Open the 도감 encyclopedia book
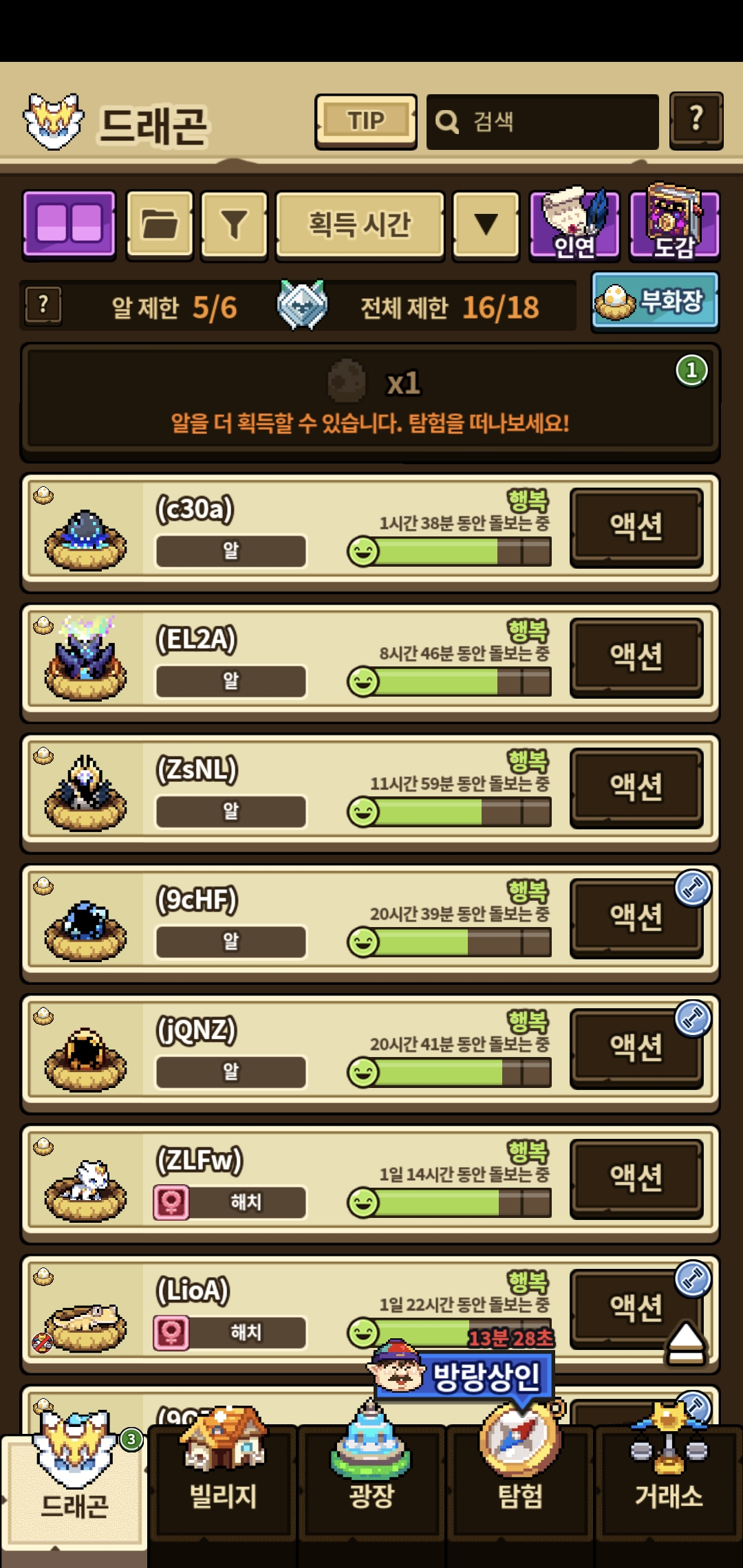This screenshot has height=1568, width=743. click(x=674, y=224)
